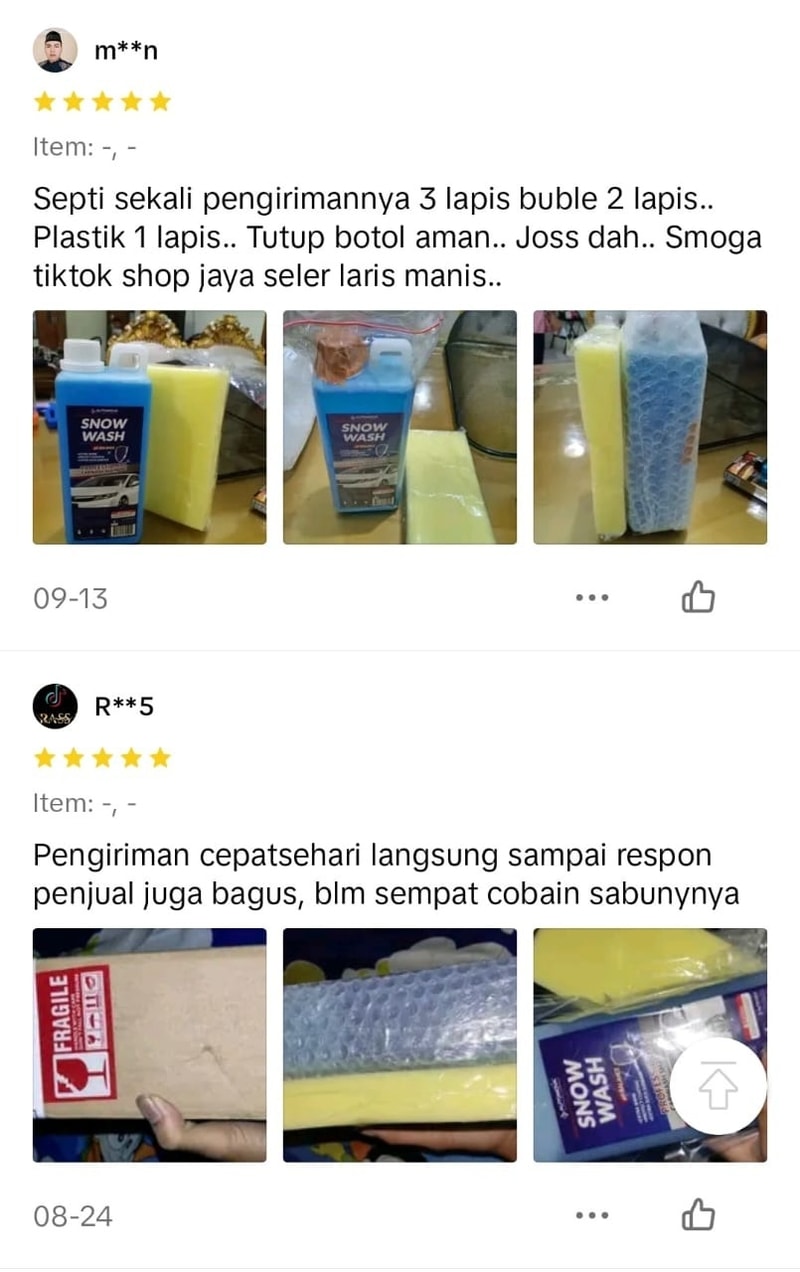Like the review by m**n
Screen dimensions: 800x1272
pyautogui.click(x=698, y=598)
